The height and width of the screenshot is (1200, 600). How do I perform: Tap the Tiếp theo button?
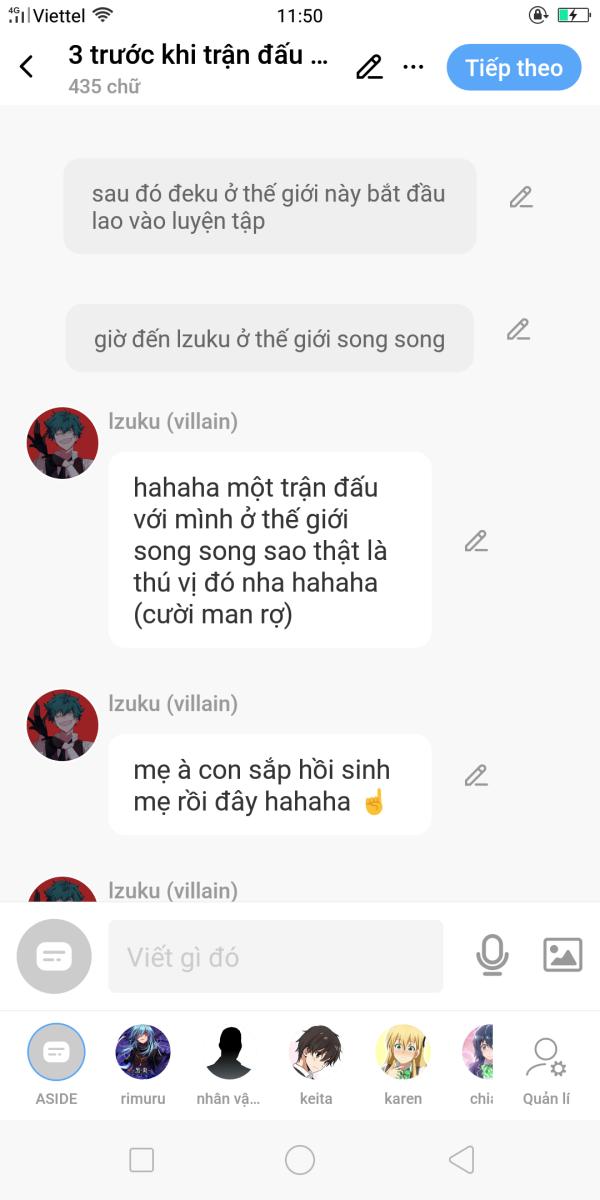point(514,68)
